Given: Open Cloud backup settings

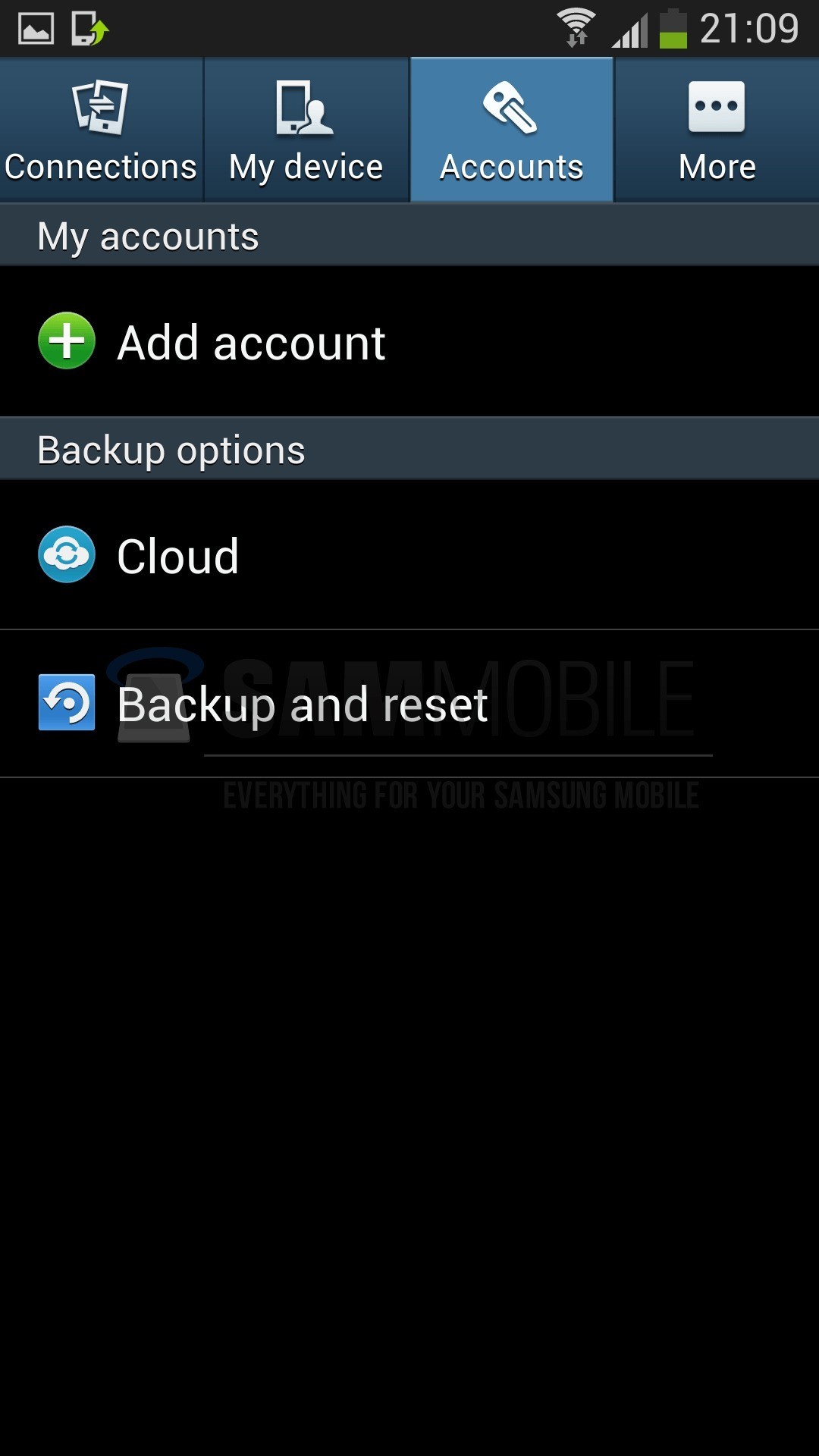Looking at the screenshot, I should coord(178,556).
